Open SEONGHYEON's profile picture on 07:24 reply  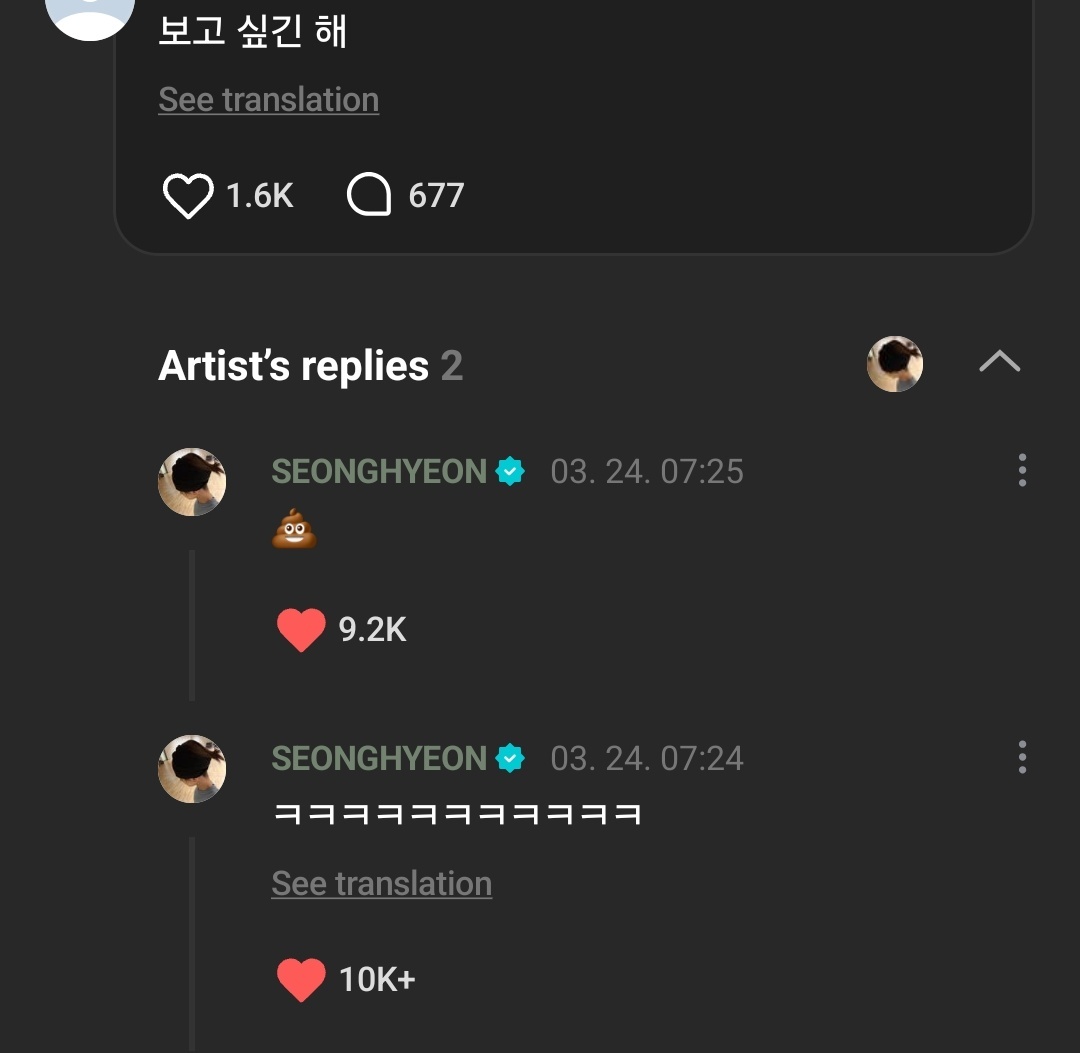pos(192,769)
